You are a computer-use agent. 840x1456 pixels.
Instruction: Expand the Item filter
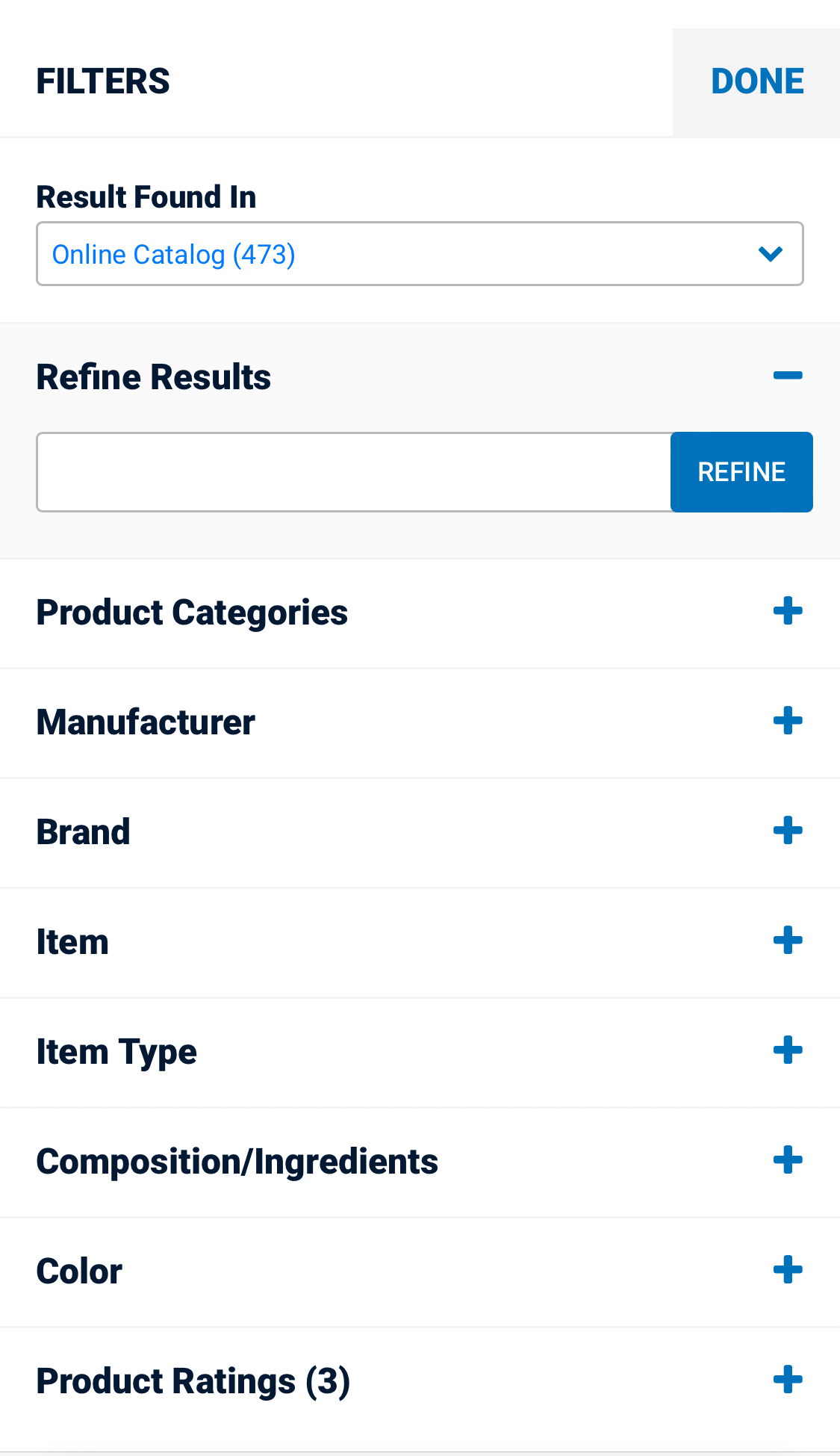point(787,941)
